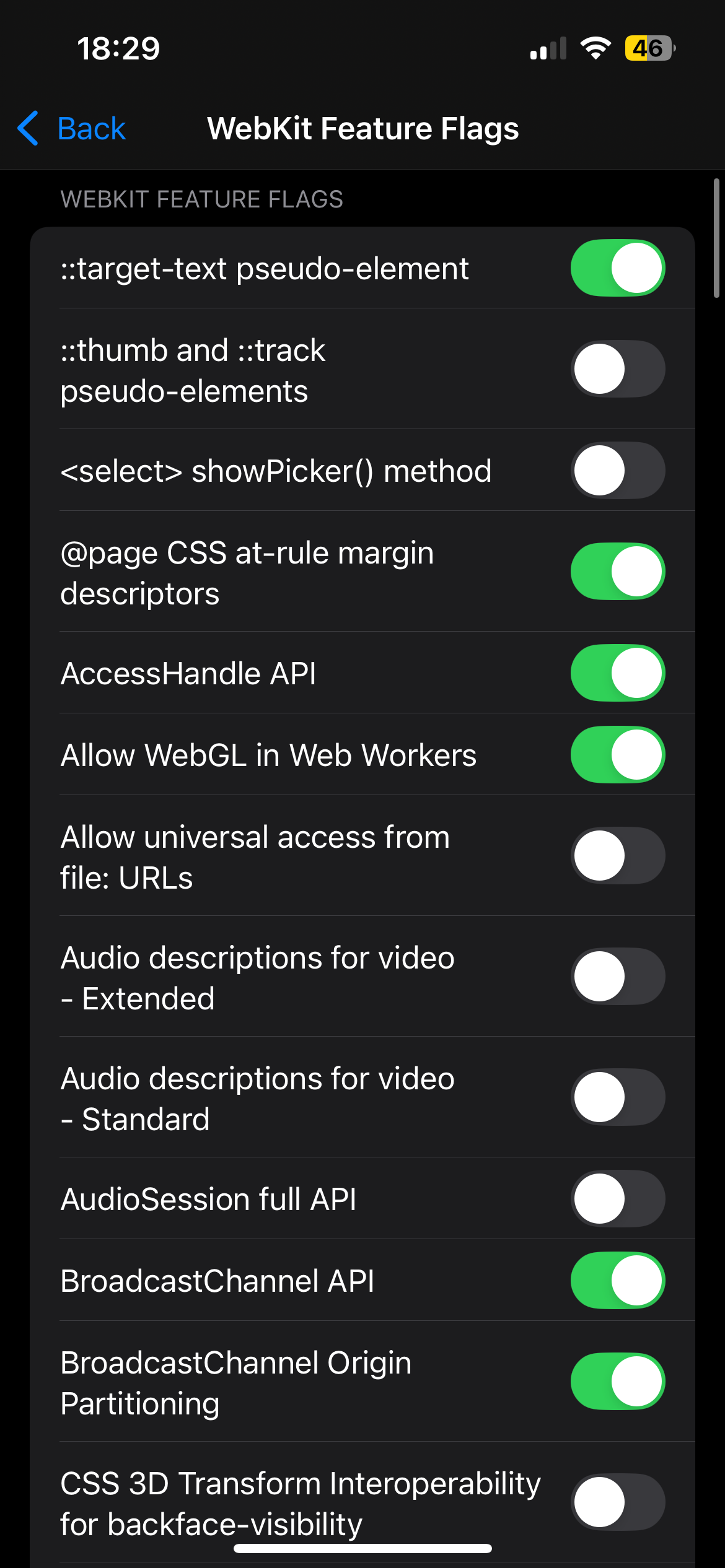This screenshot has width=725, height=1568.
Task: Turn off BroadcastChannel Origin Partitioning
Action: click(617, 1382)
